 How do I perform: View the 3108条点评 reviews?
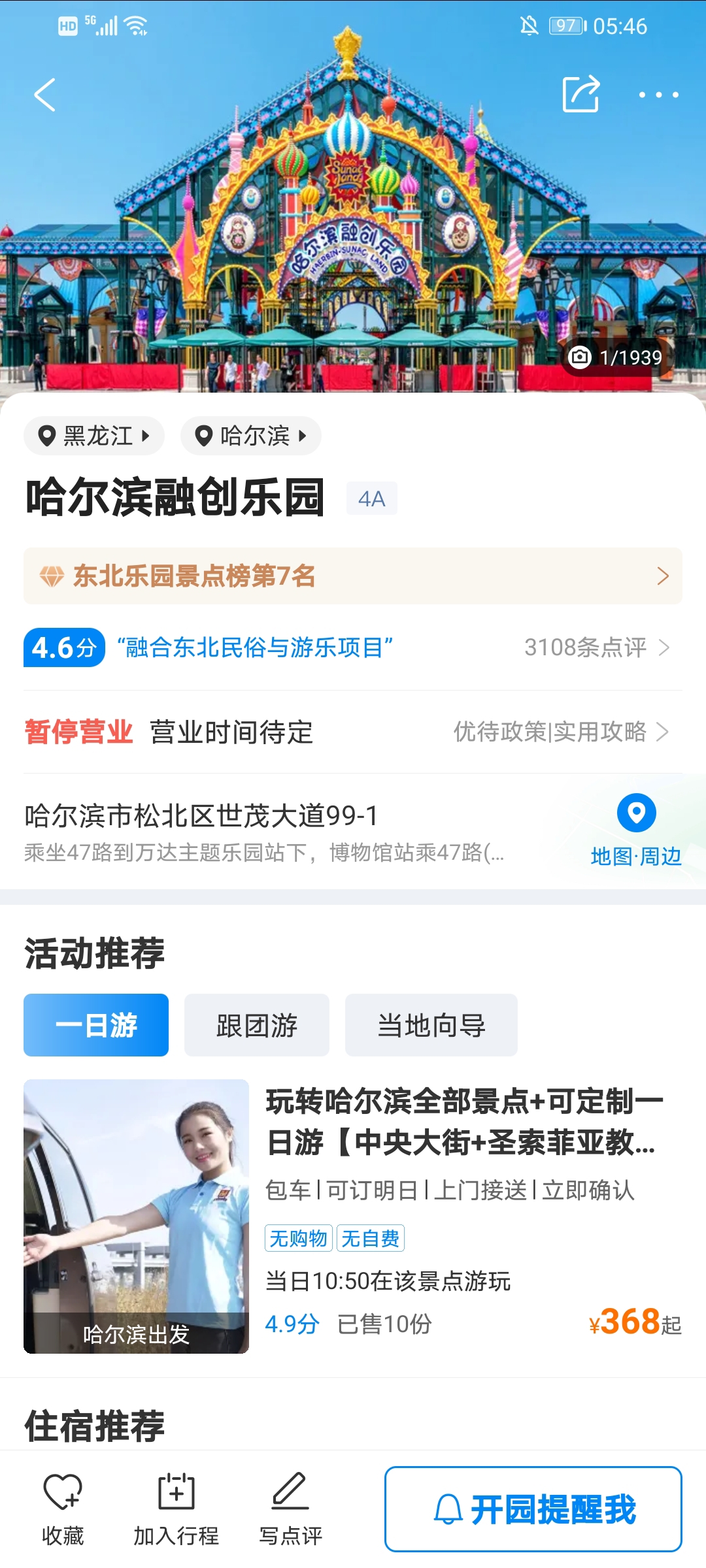pyautogui.click(x=596, y=647)
